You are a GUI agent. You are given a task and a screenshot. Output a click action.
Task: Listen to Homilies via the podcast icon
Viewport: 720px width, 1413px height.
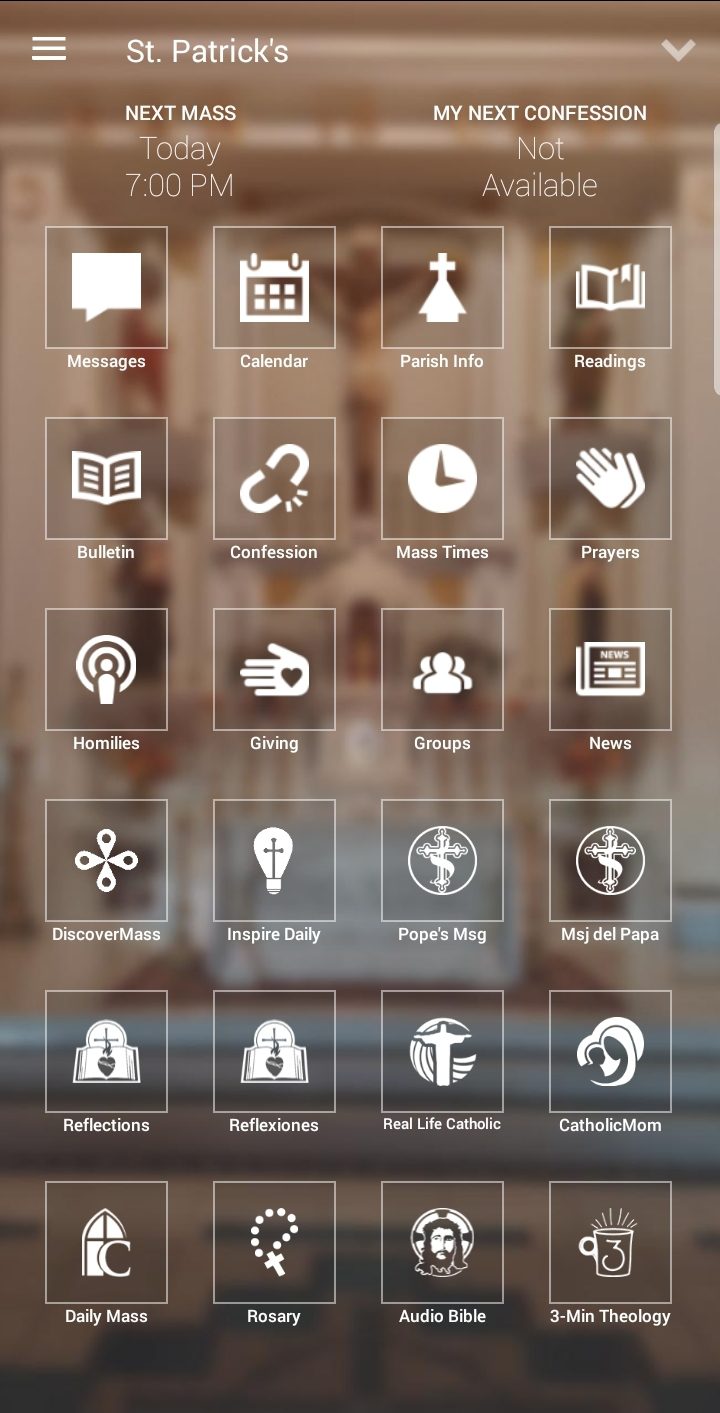pyautogui.click(x=106, y=669)
